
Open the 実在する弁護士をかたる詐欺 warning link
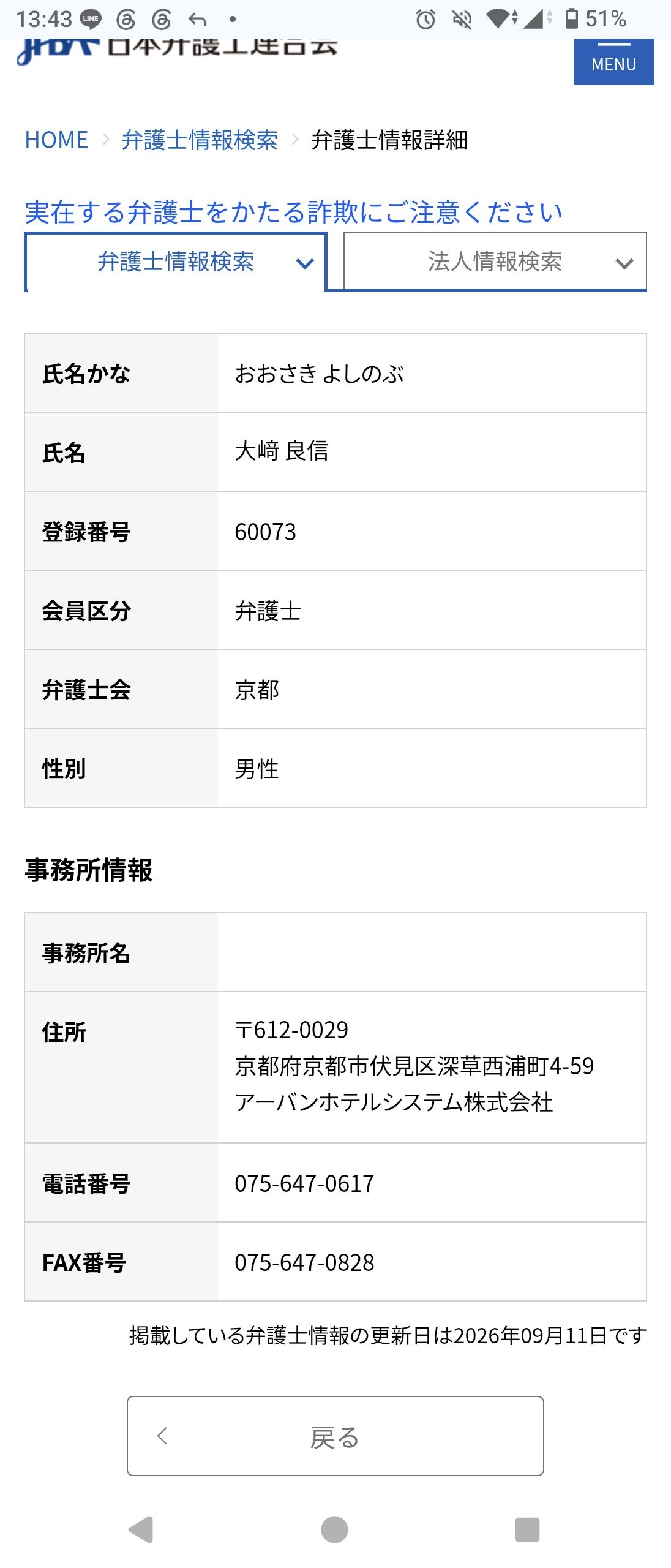(x=293, y=213)
